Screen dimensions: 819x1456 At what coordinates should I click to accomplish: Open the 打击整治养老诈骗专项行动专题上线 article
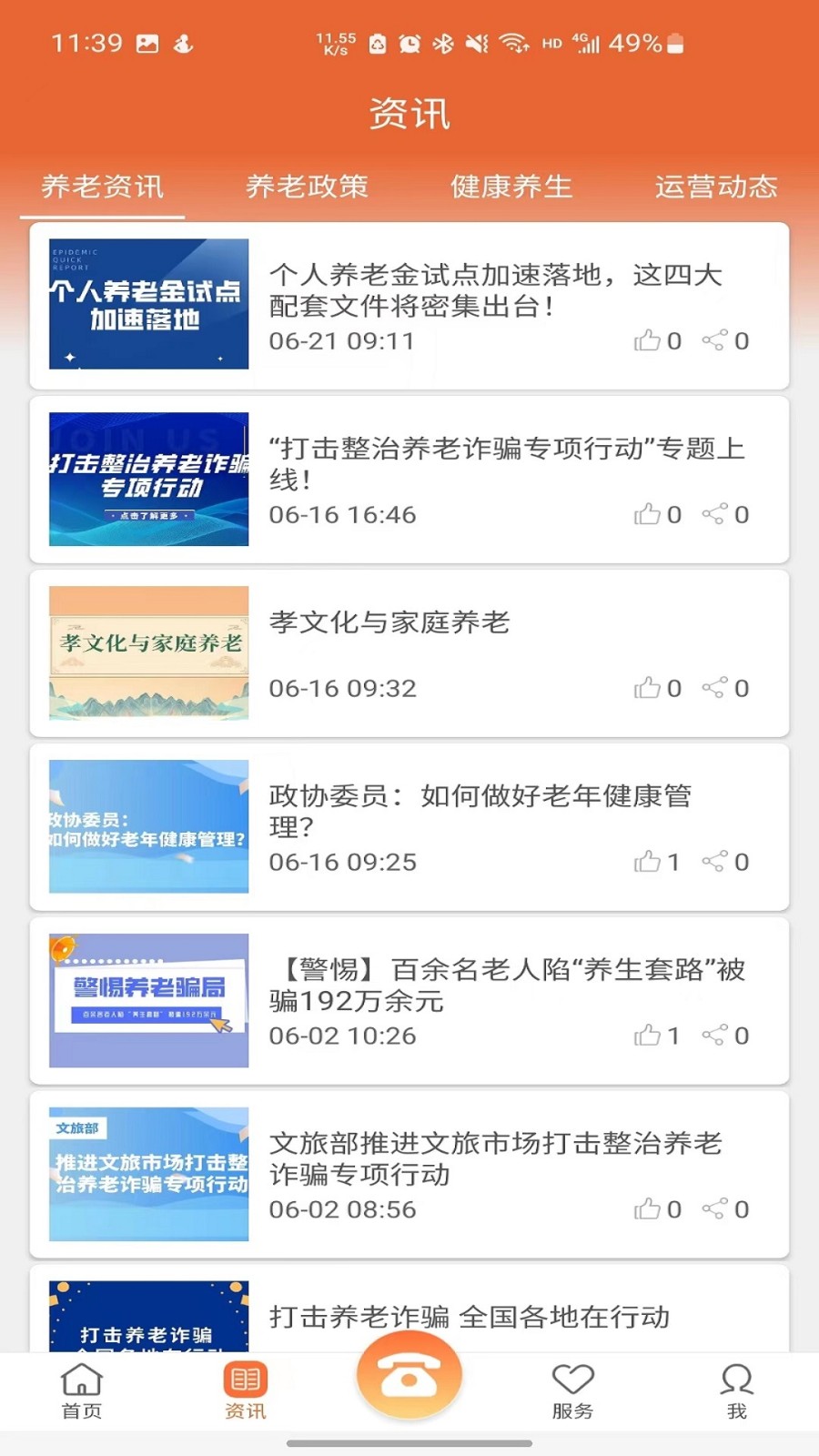point(506,463)
